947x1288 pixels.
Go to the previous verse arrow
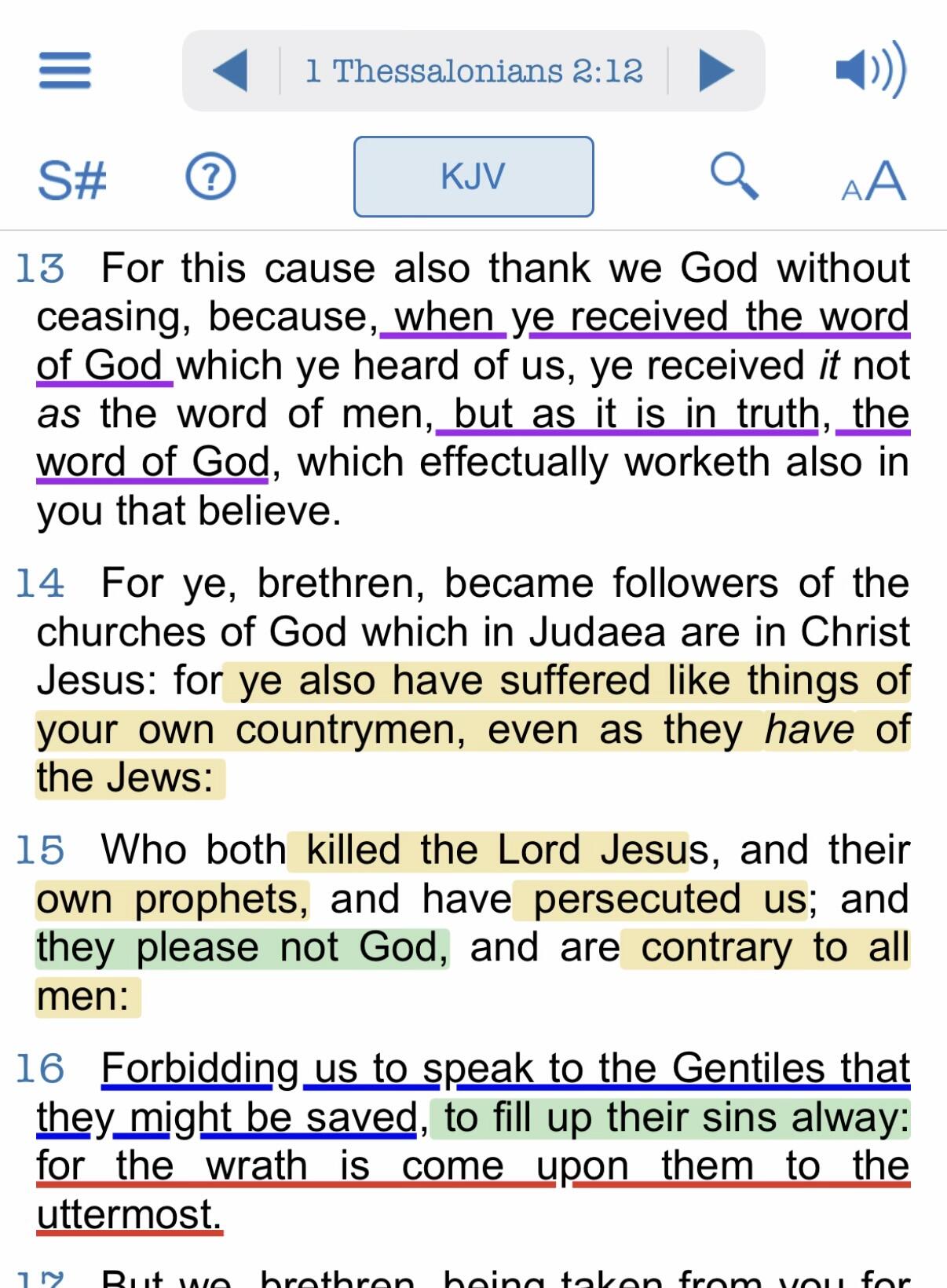230,71
